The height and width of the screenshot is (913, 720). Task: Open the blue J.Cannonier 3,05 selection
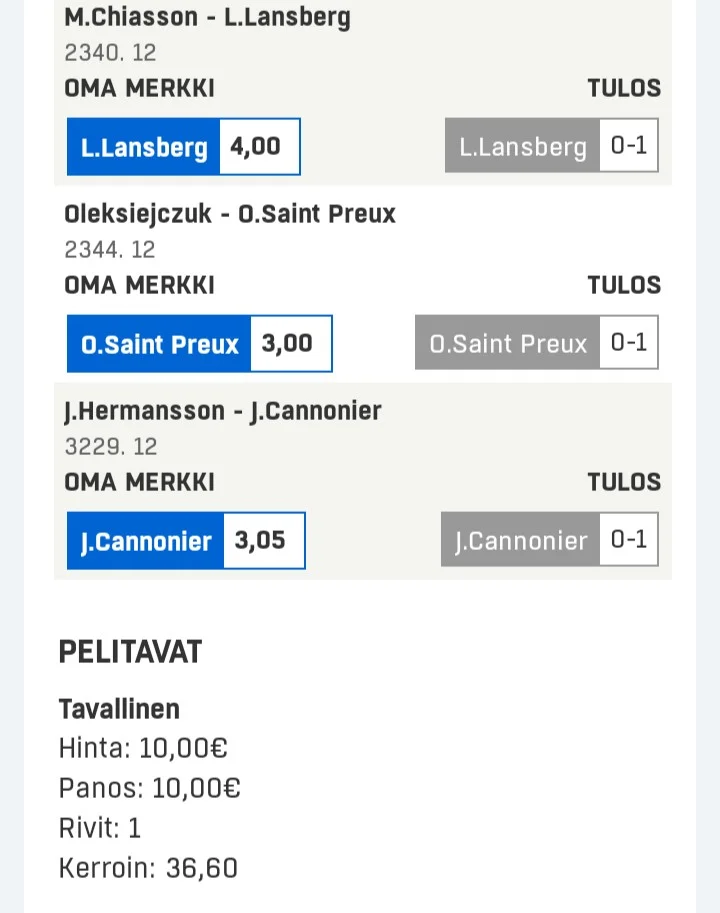coord(186,541)
